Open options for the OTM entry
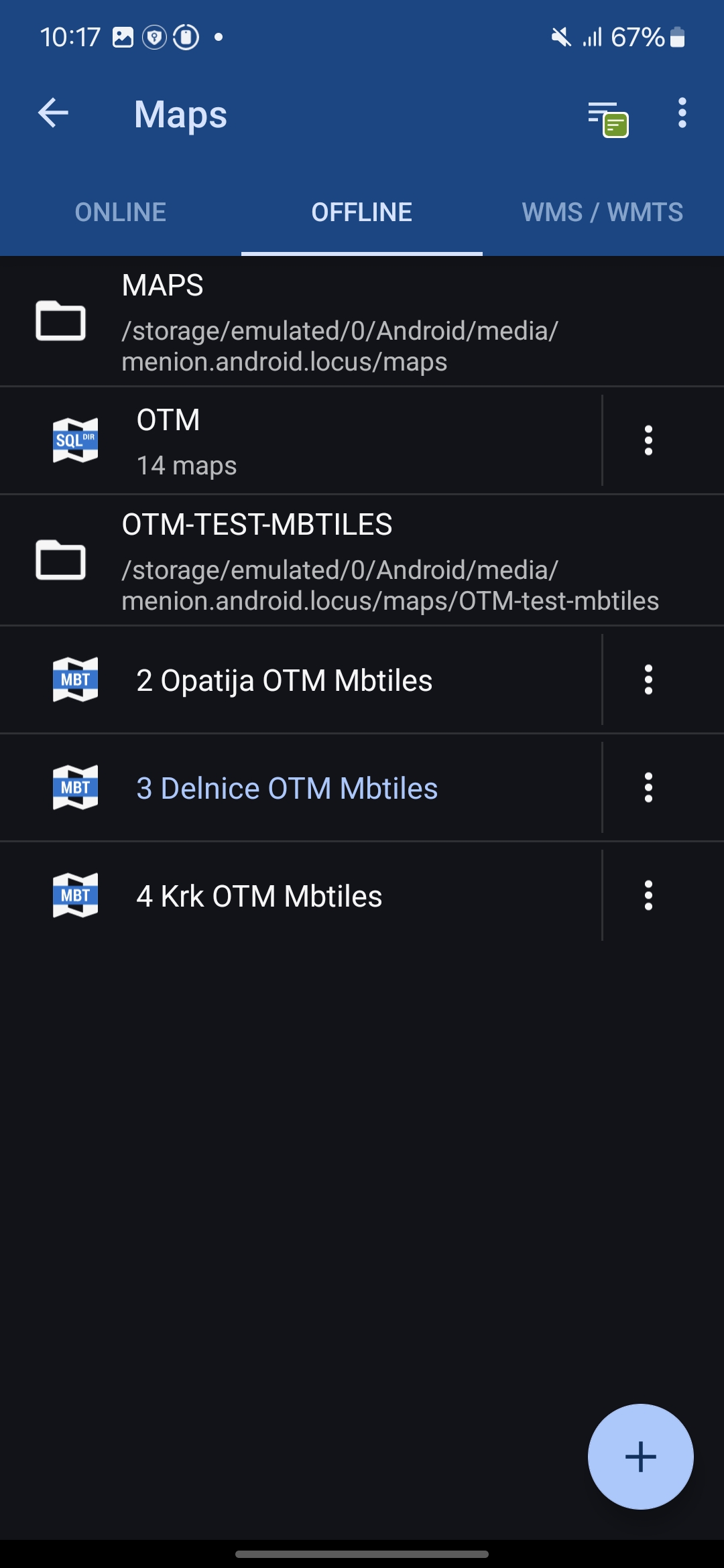Screen dimensions: 724x1568 tap(648, 441)
